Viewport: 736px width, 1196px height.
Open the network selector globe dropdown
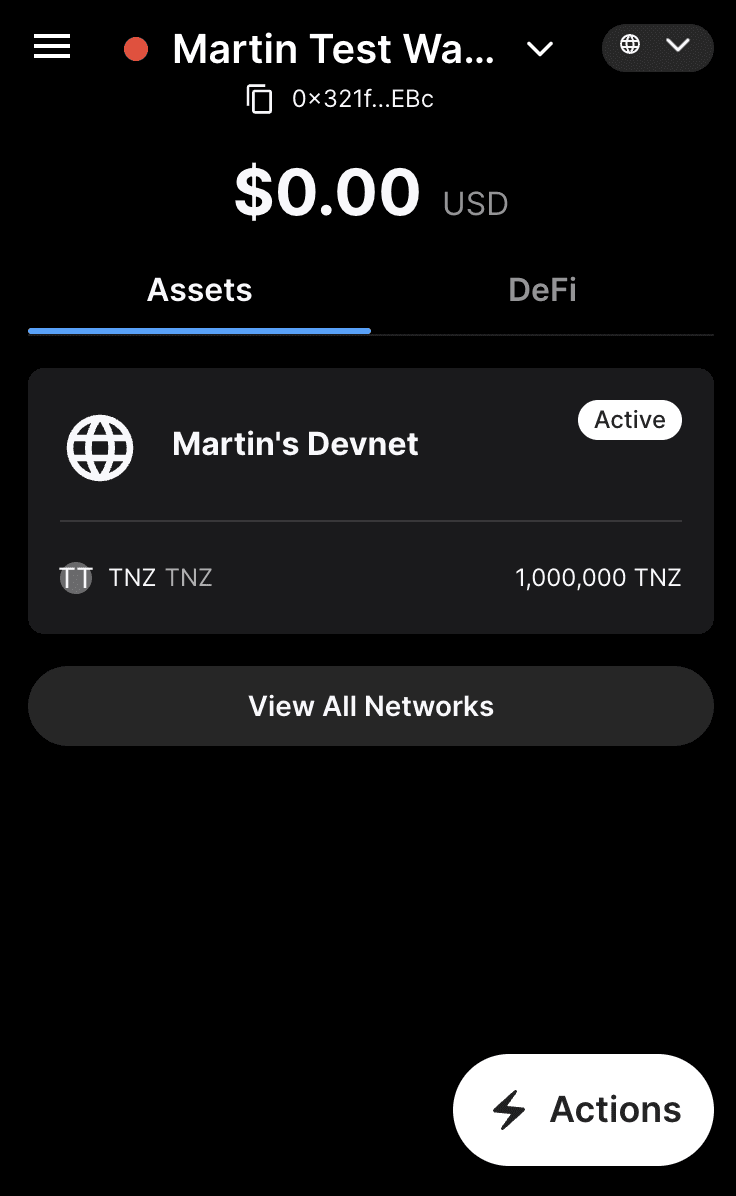coord(657,46)
